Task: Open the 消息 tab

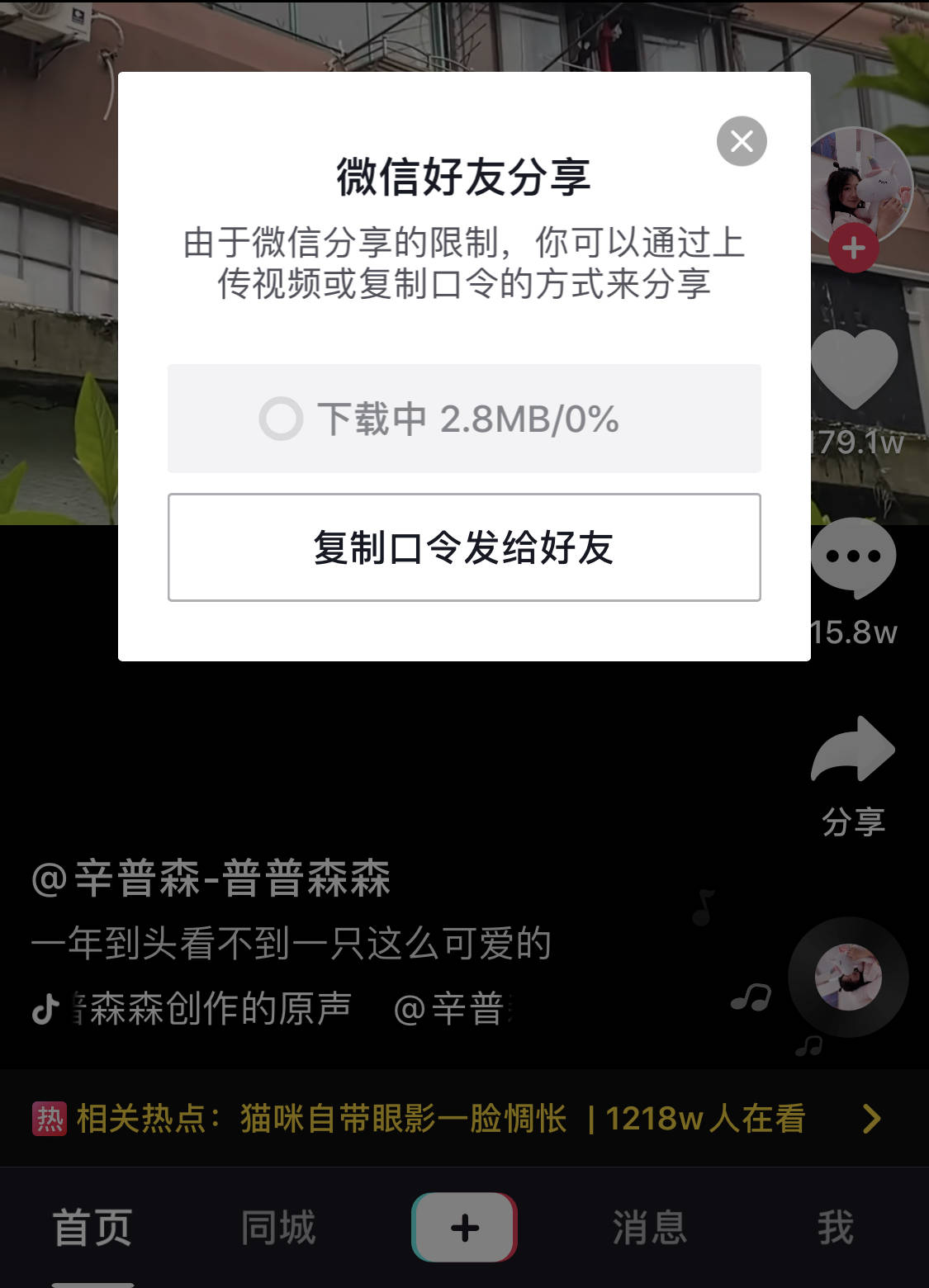Action: [650, 1228]
